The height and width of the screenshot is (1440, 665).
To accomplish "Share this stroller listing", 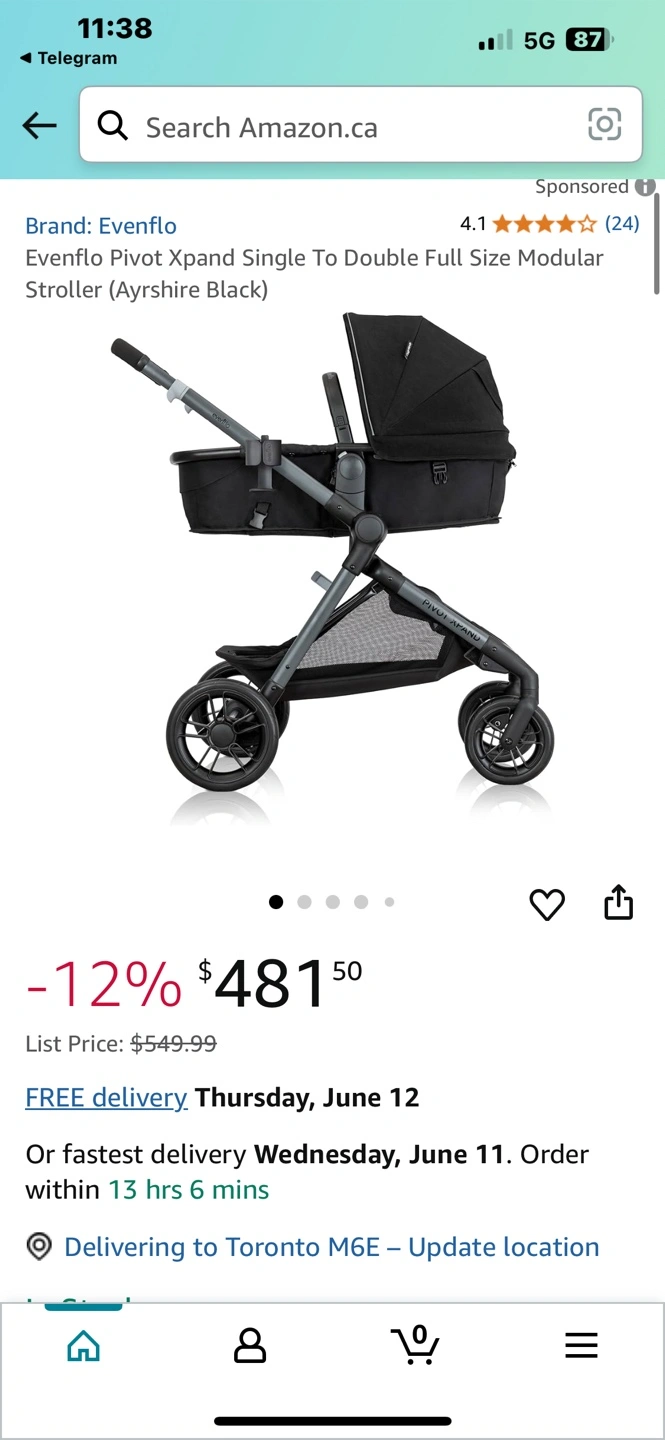I will click(618, 902).
